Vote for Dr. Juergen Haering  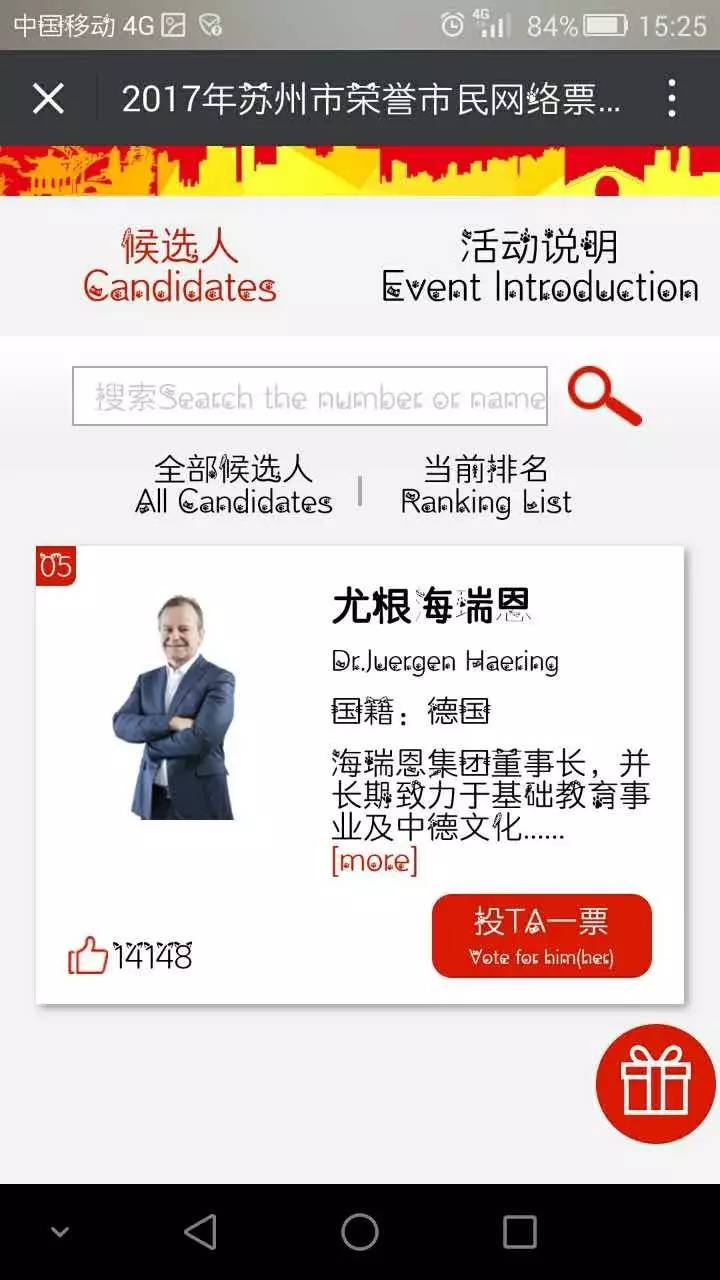click(x=541, y=935)
